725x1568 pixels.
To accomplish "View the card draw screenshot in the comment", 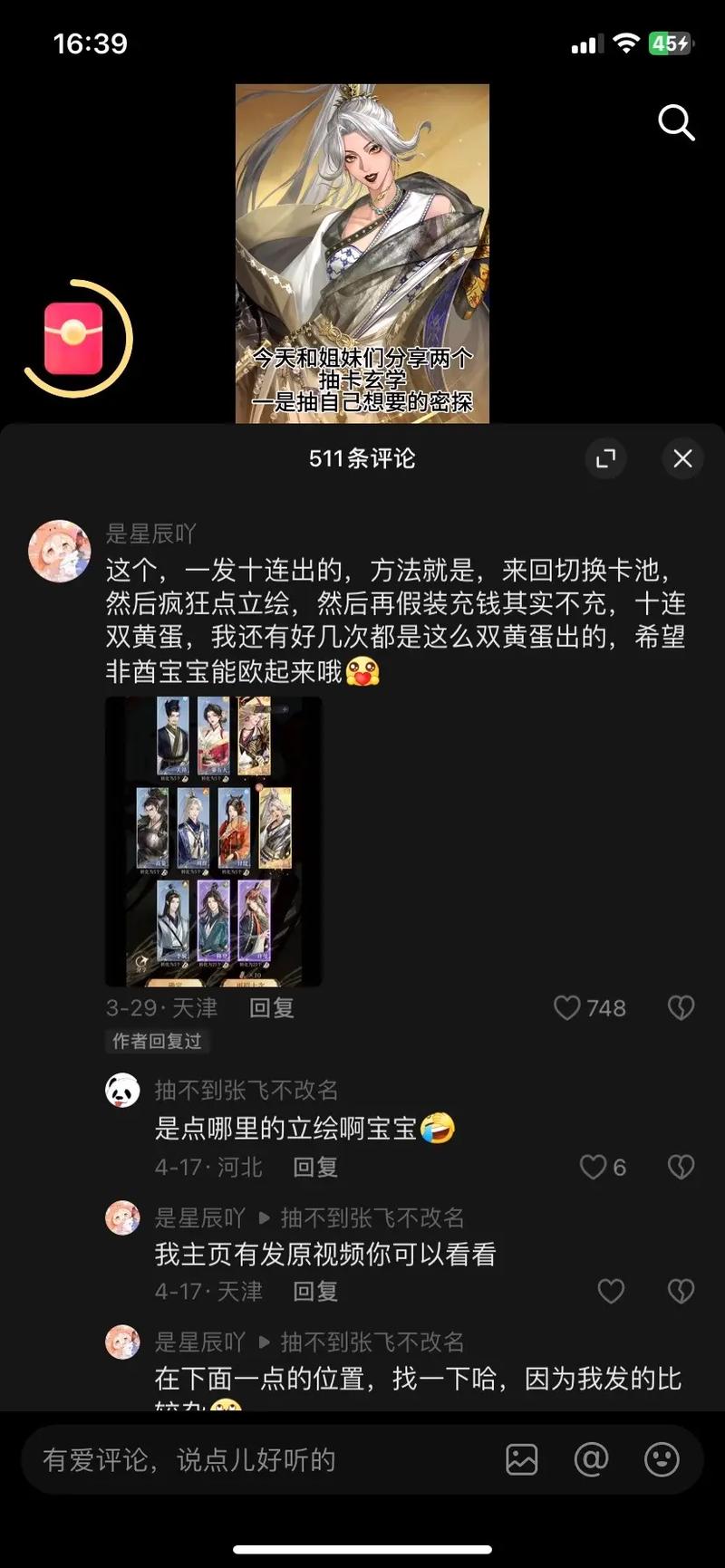I will (x=213, y=842).
